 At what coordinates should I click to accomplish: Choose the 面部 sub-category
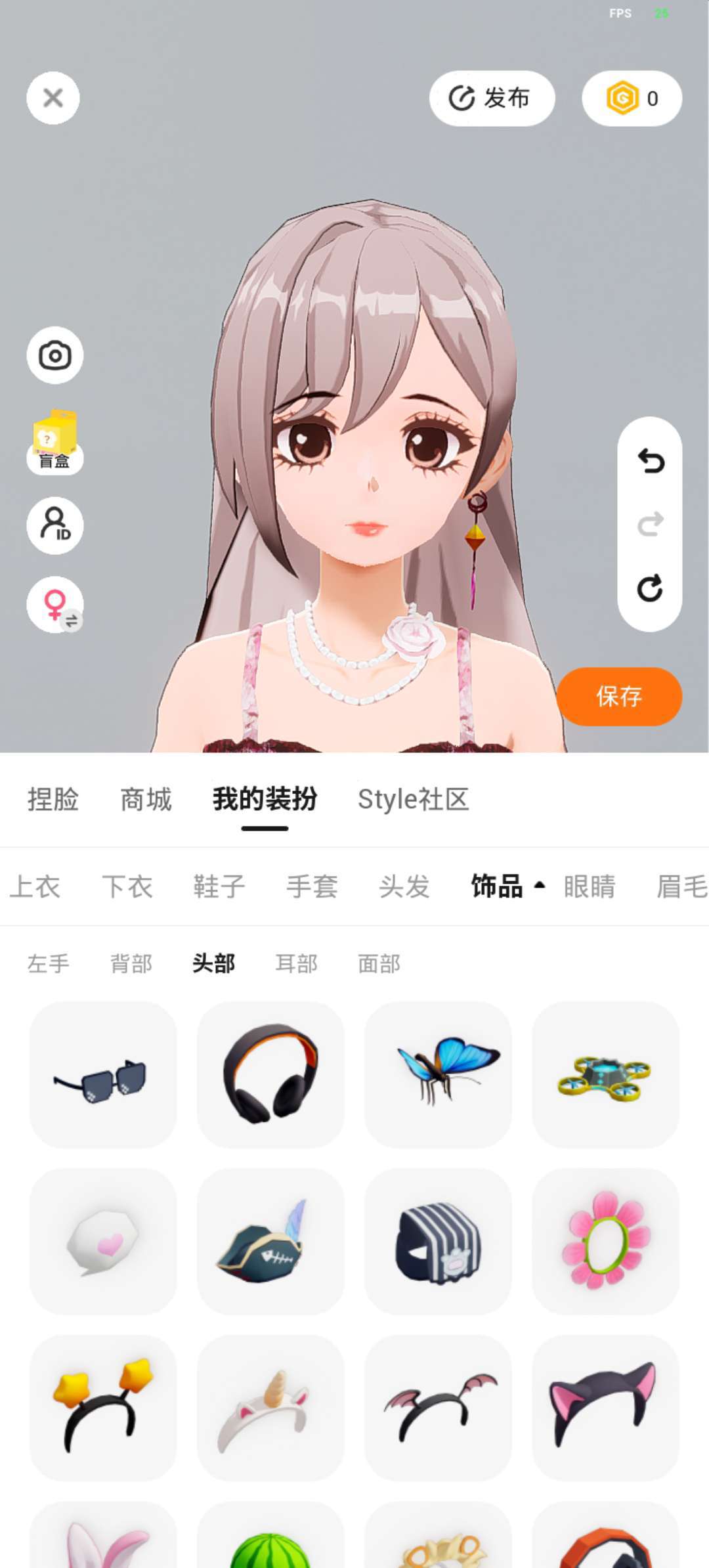pos(379,963)
